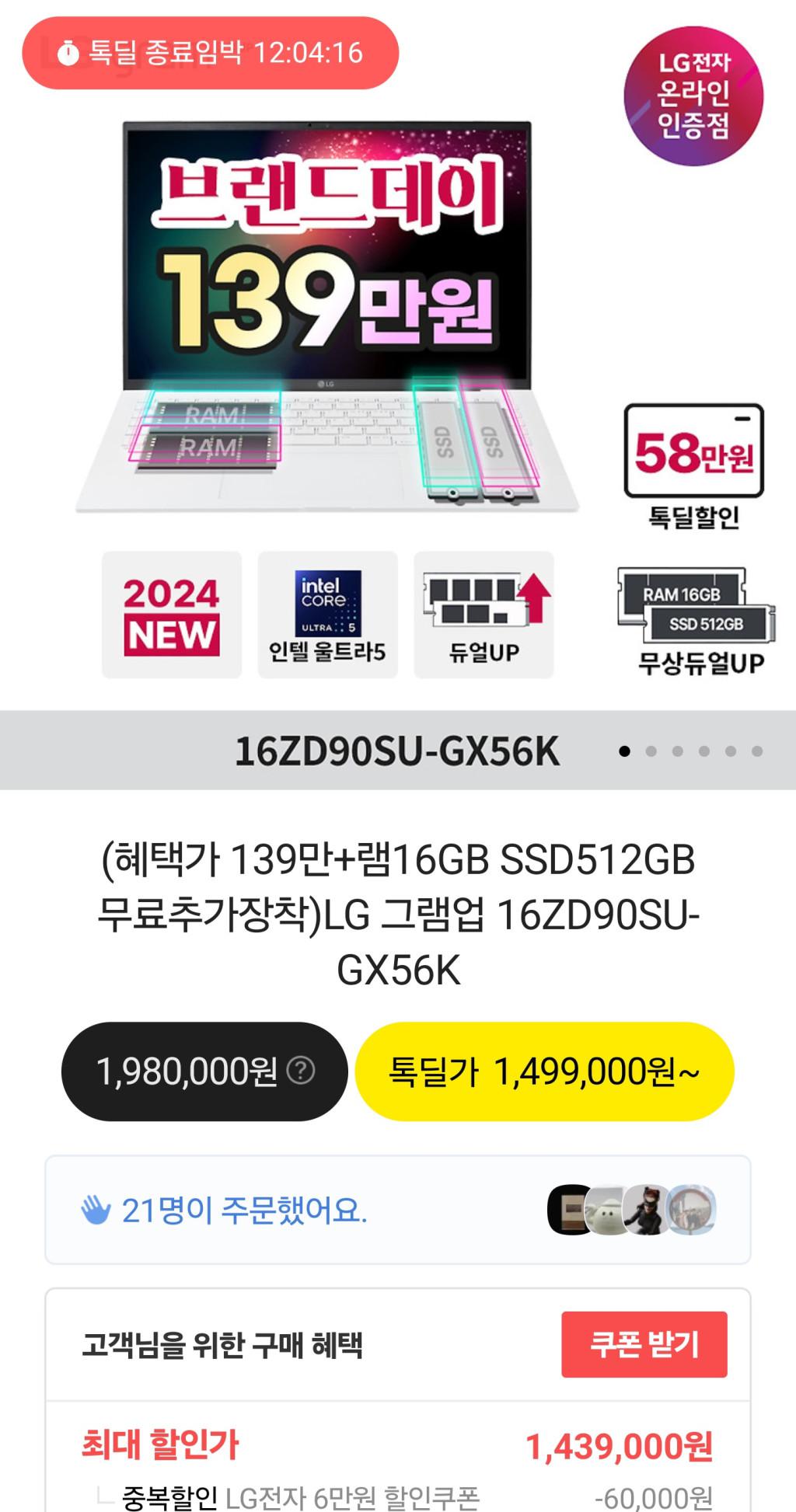Select the 톡딜가 1,499,000원 button
Viewport: 796px width, 1512px height.
point(544,1071)
